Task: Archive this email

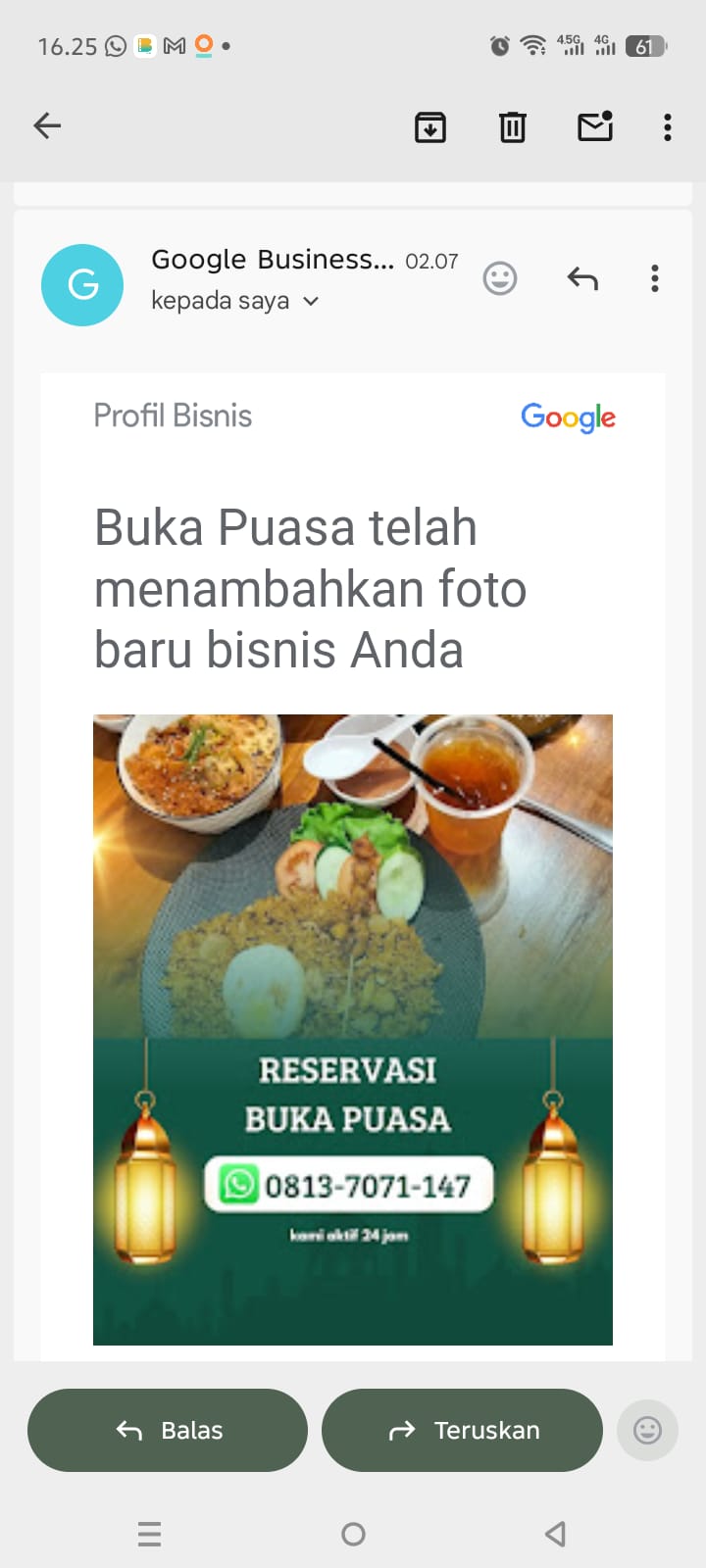Action: 430,127
